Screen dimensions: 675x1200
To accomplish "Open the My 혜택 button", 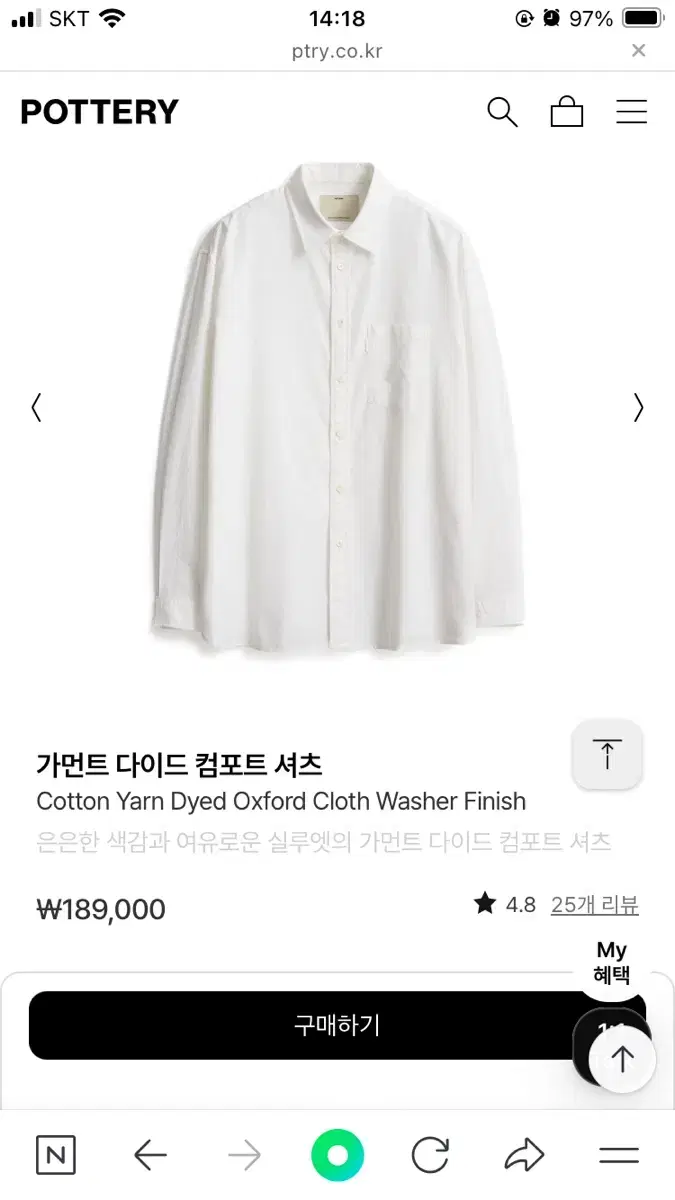I will (611, 963).
